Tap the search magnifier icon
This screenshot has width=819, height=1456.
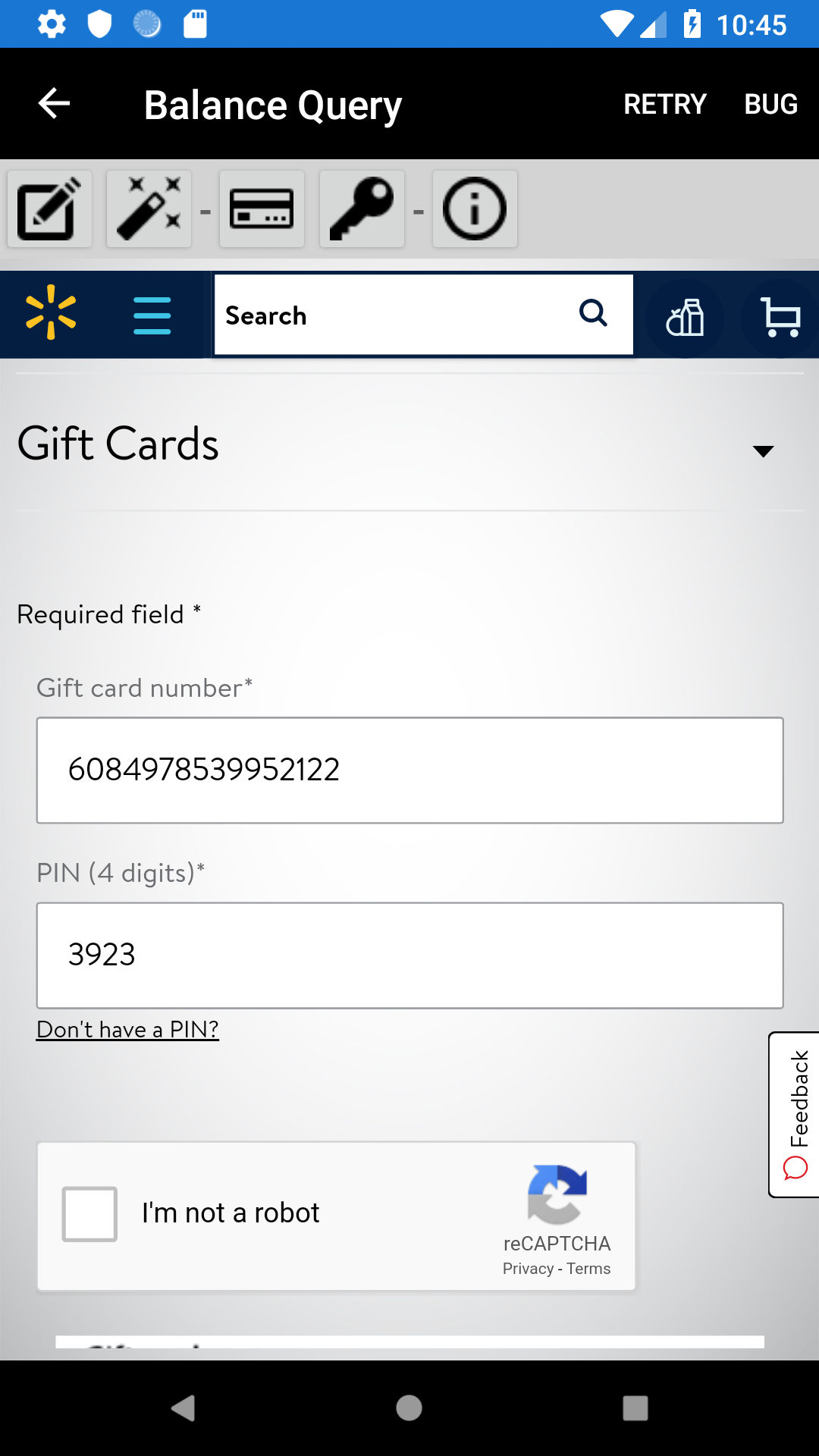(x=593, y=313)
